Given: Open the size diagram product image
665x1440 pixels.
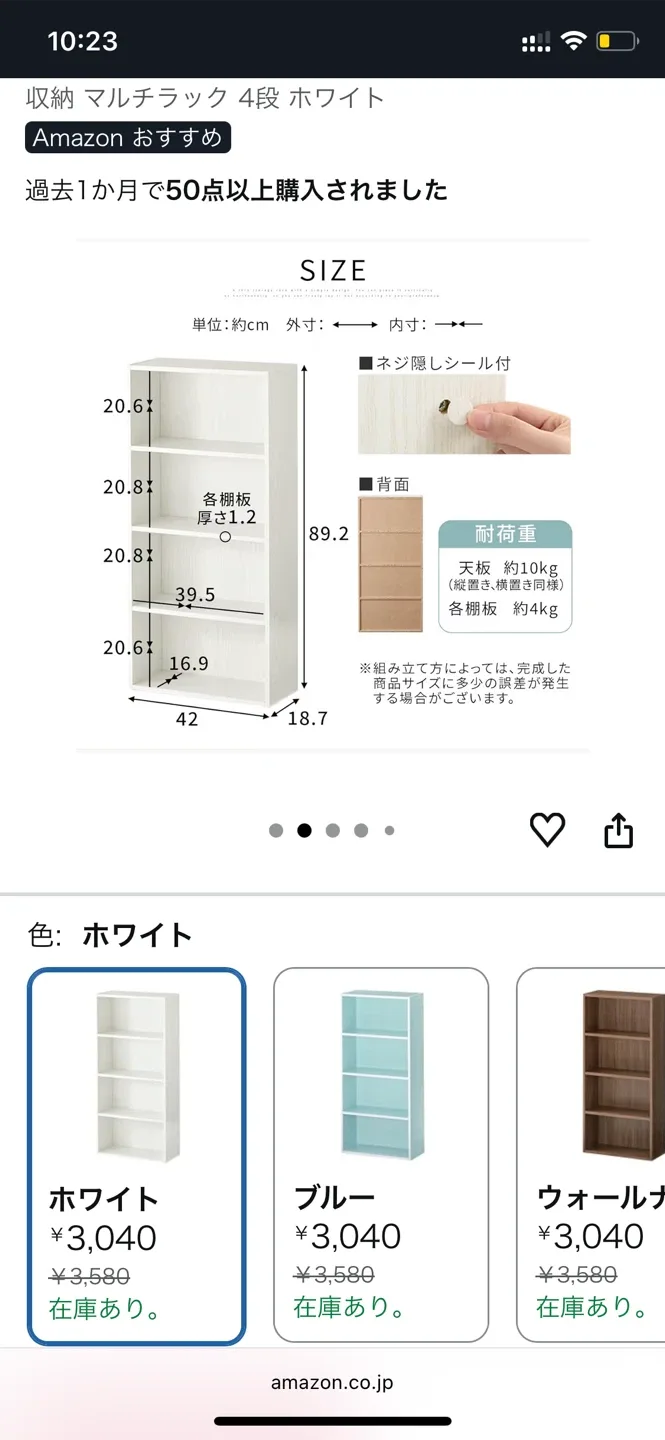Looking at the screenshot, I should pyautogui.click(x=332, y=495).
